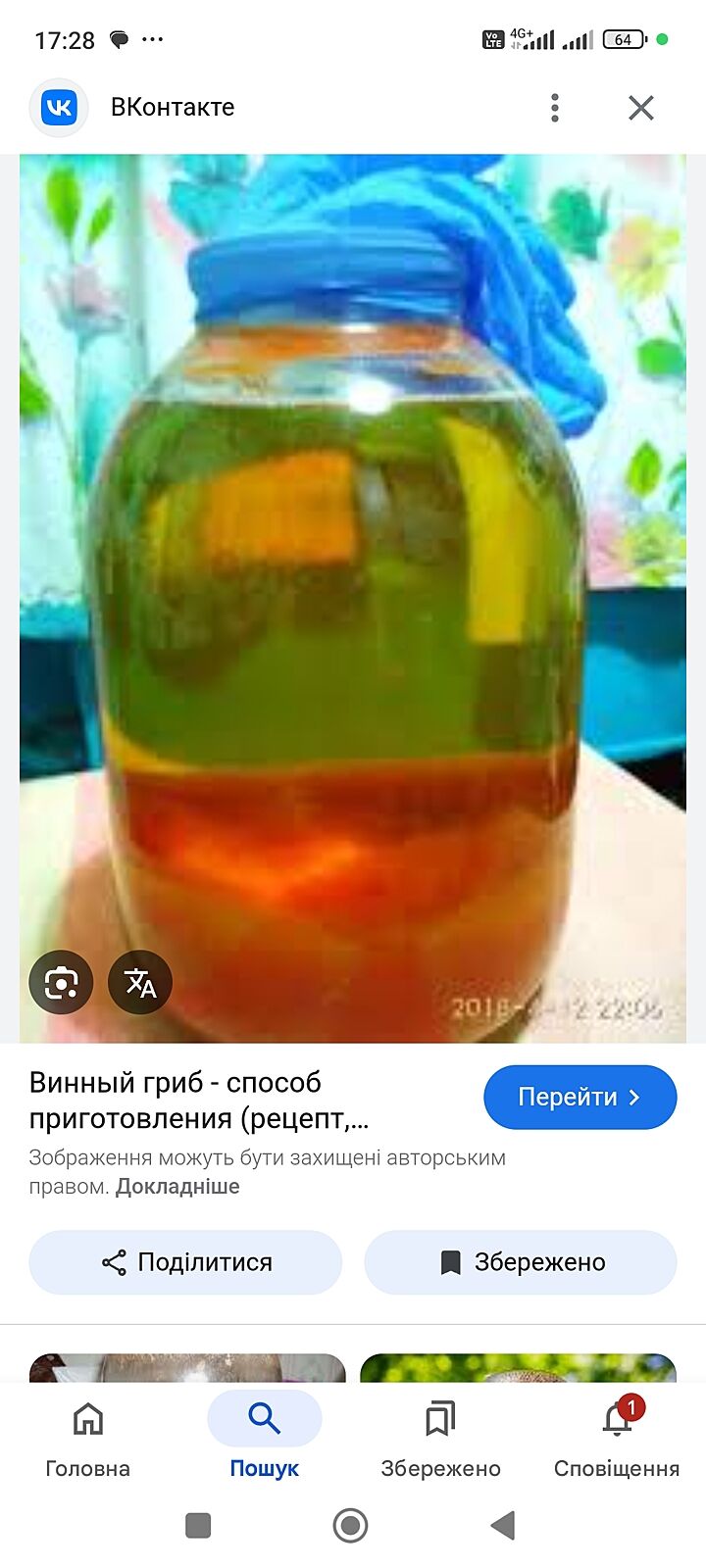Go back with the system back button
The image size is (706, 1568).
tap(503, 1525)
